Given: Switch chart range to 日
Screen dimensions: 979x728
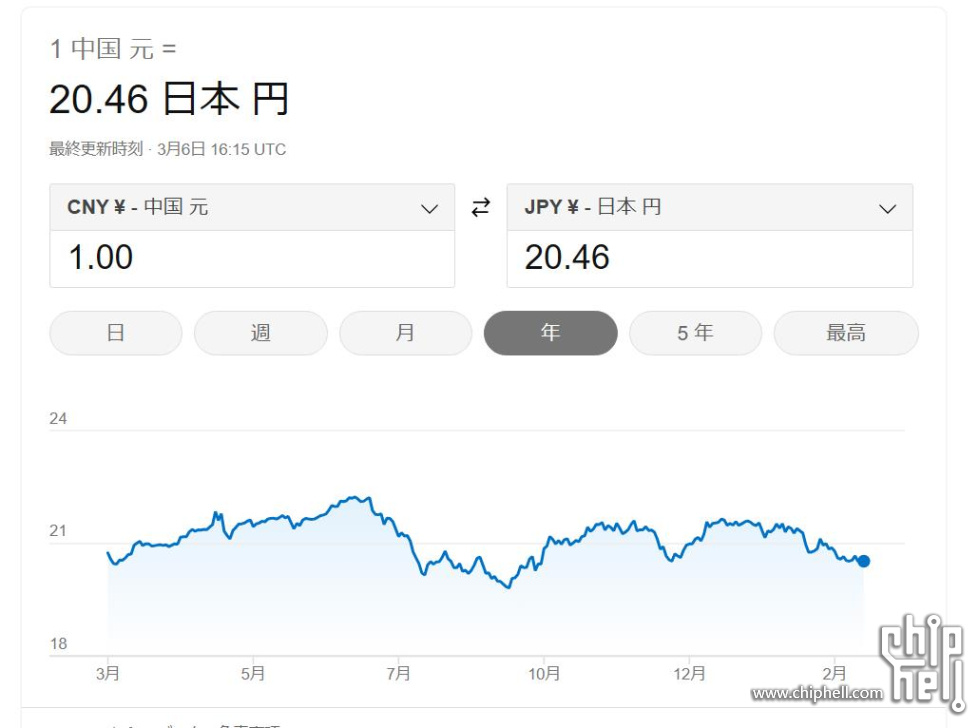Looking at the screenshot, I should click(x=116, y=333).
